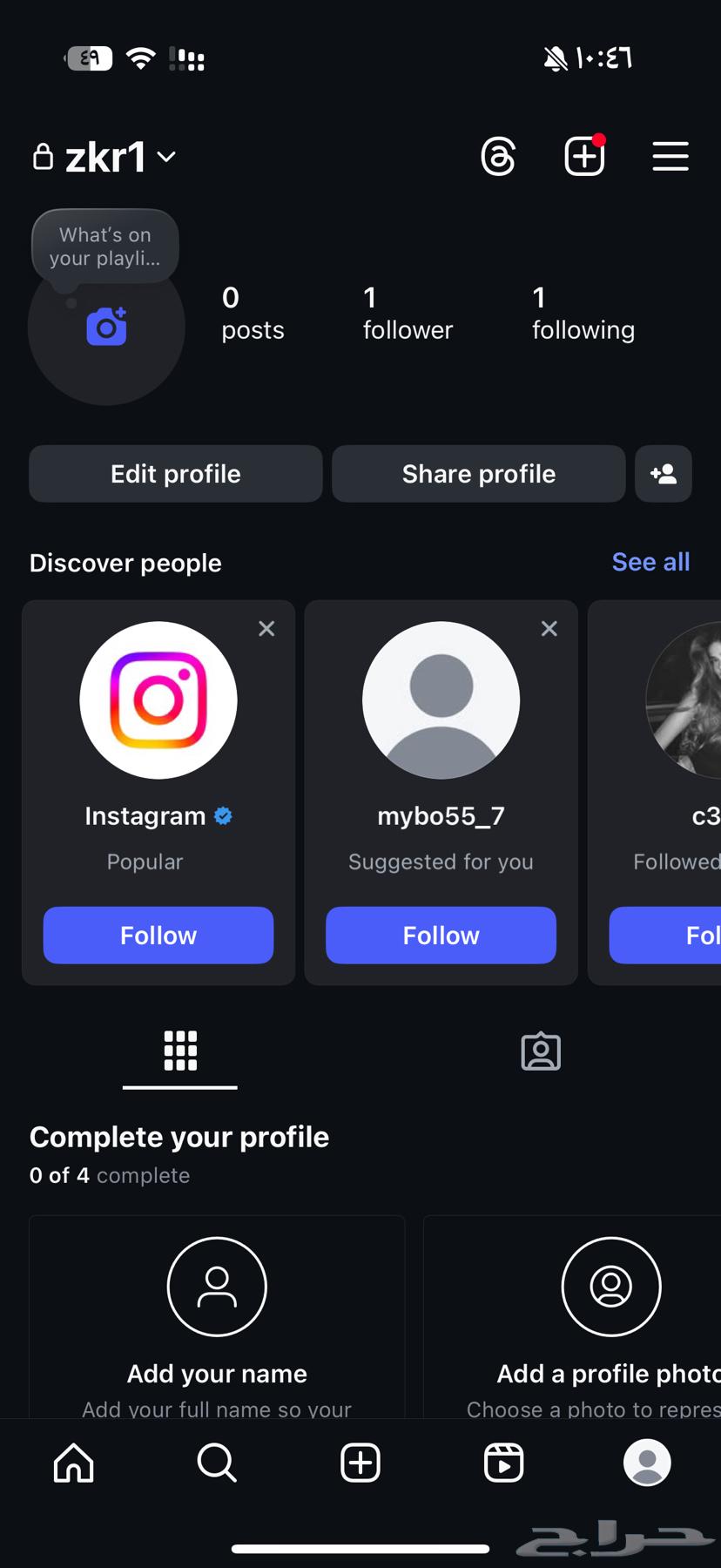Follow mybo55_7
Screen dimensions: 721x1568
click(x=441, y=935)
